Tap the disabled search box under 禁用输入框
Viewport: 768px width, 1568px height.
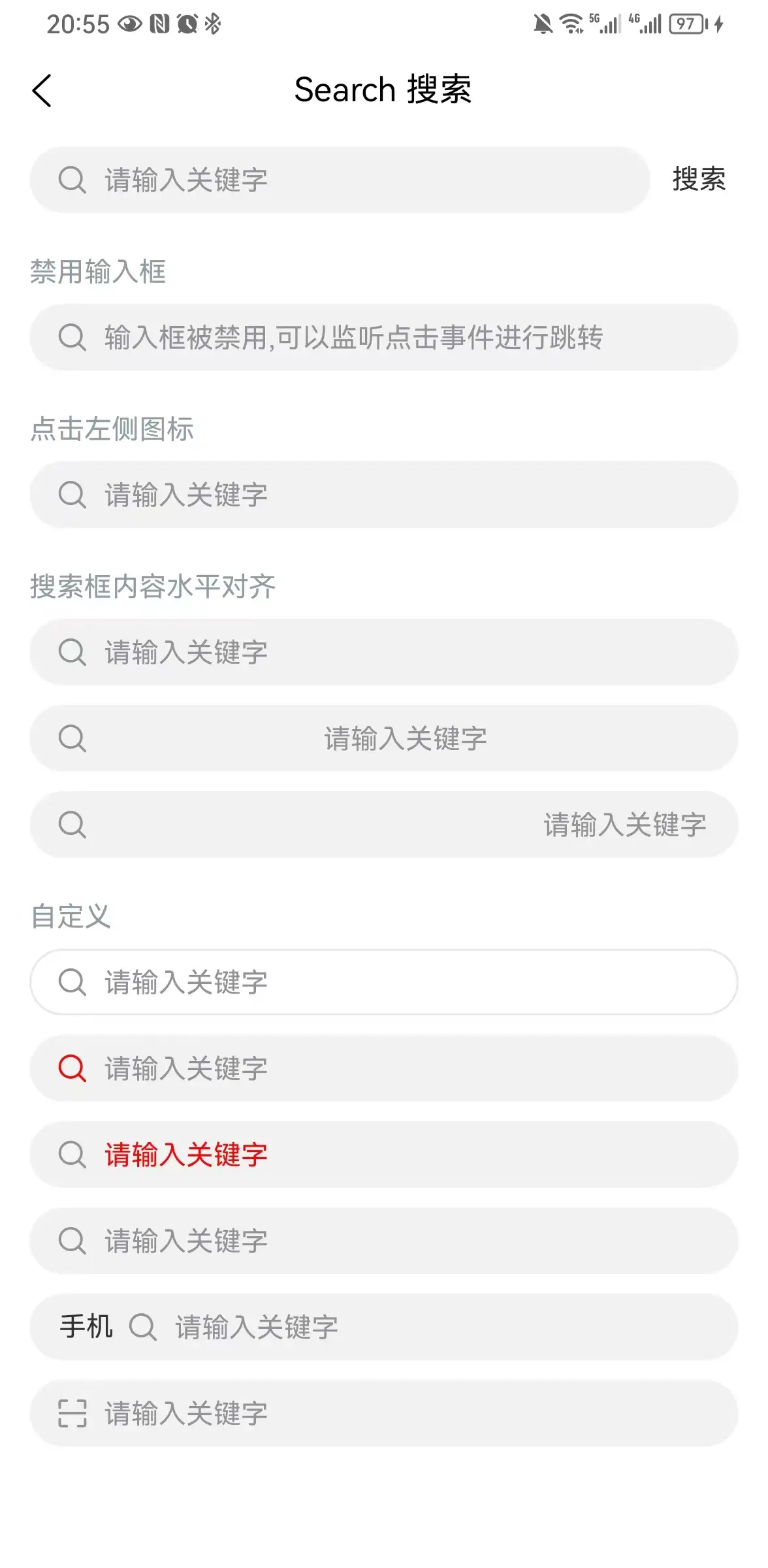(x=384, y=337)
